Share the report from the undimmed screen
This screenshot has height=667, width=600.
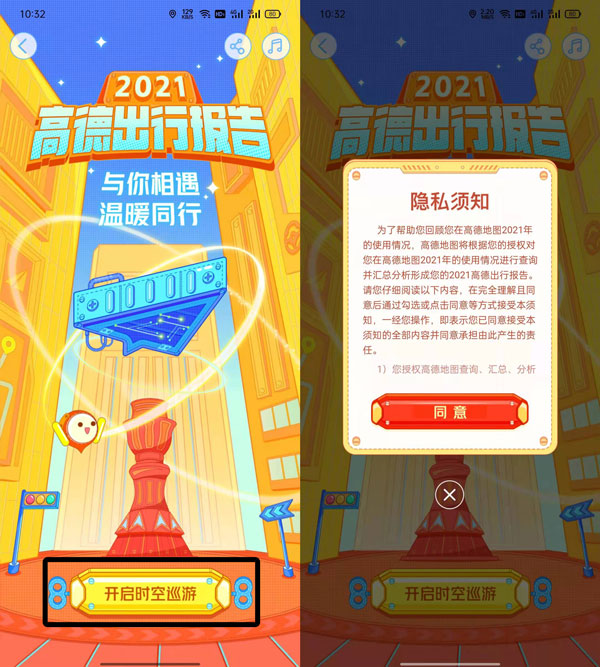(x=237, y=46)
